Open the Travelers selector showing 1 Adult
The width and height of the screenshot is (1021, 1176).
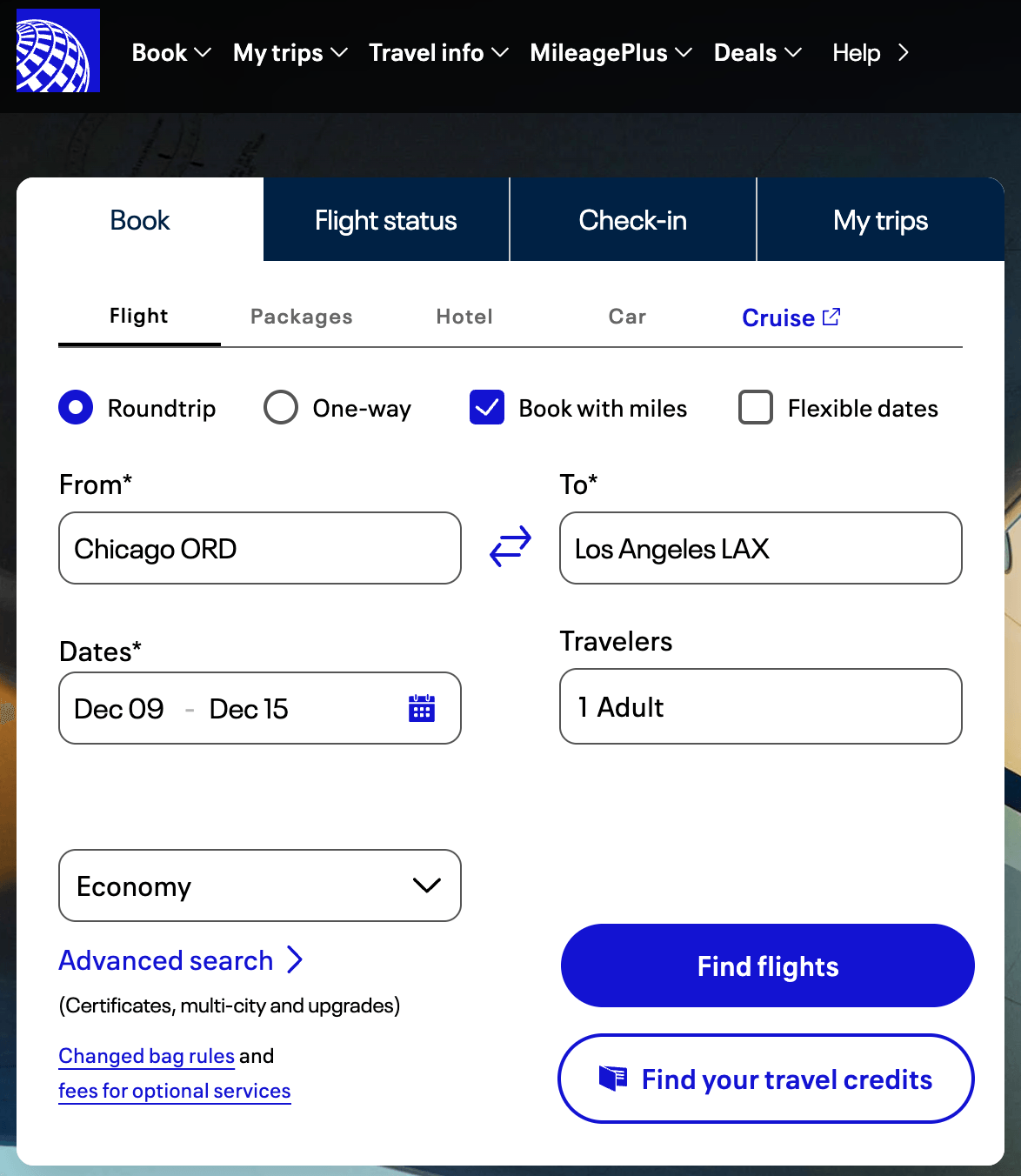coord(760,706)
